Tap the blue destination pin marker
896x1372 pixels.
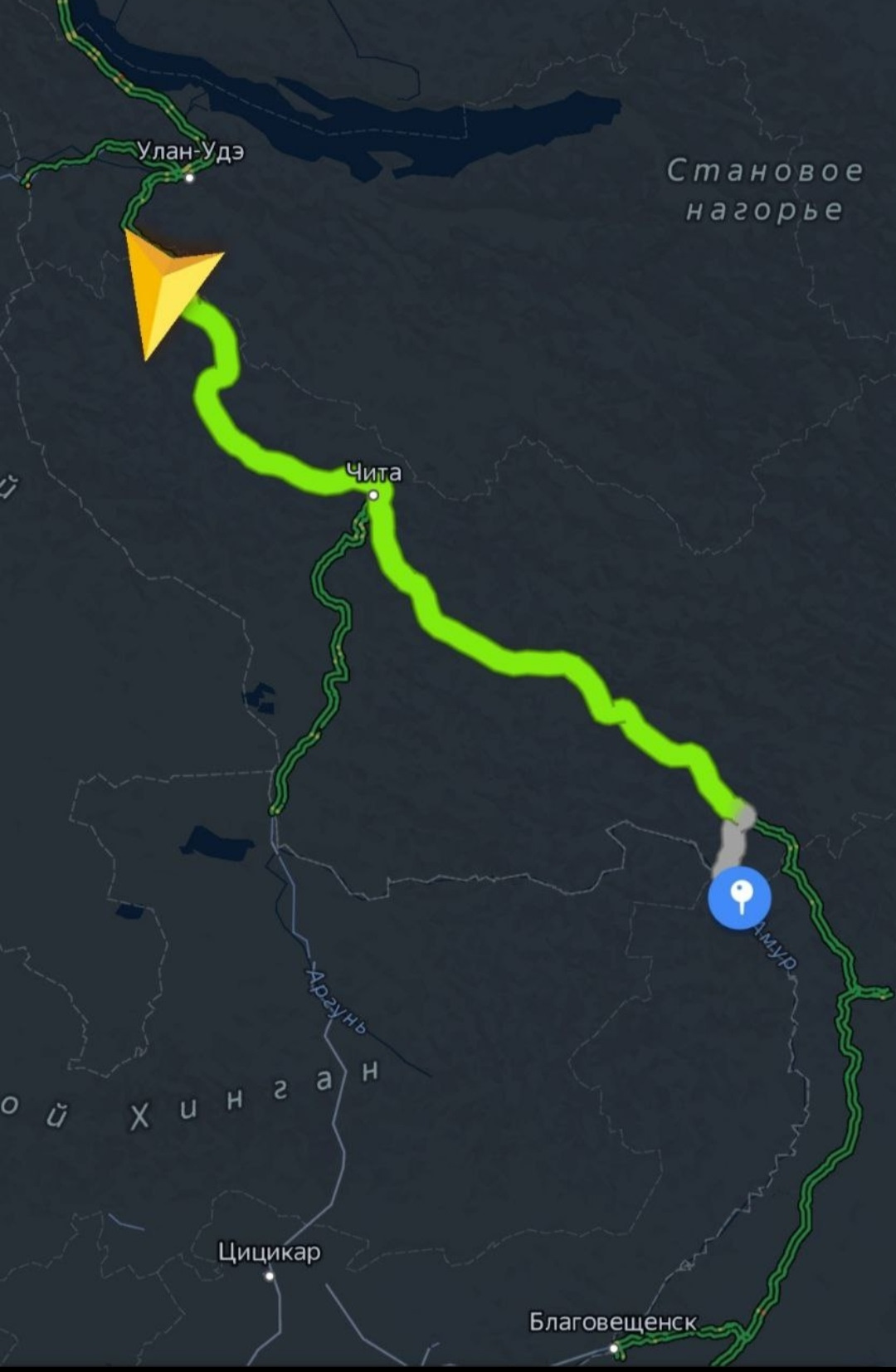coord(740,898)
